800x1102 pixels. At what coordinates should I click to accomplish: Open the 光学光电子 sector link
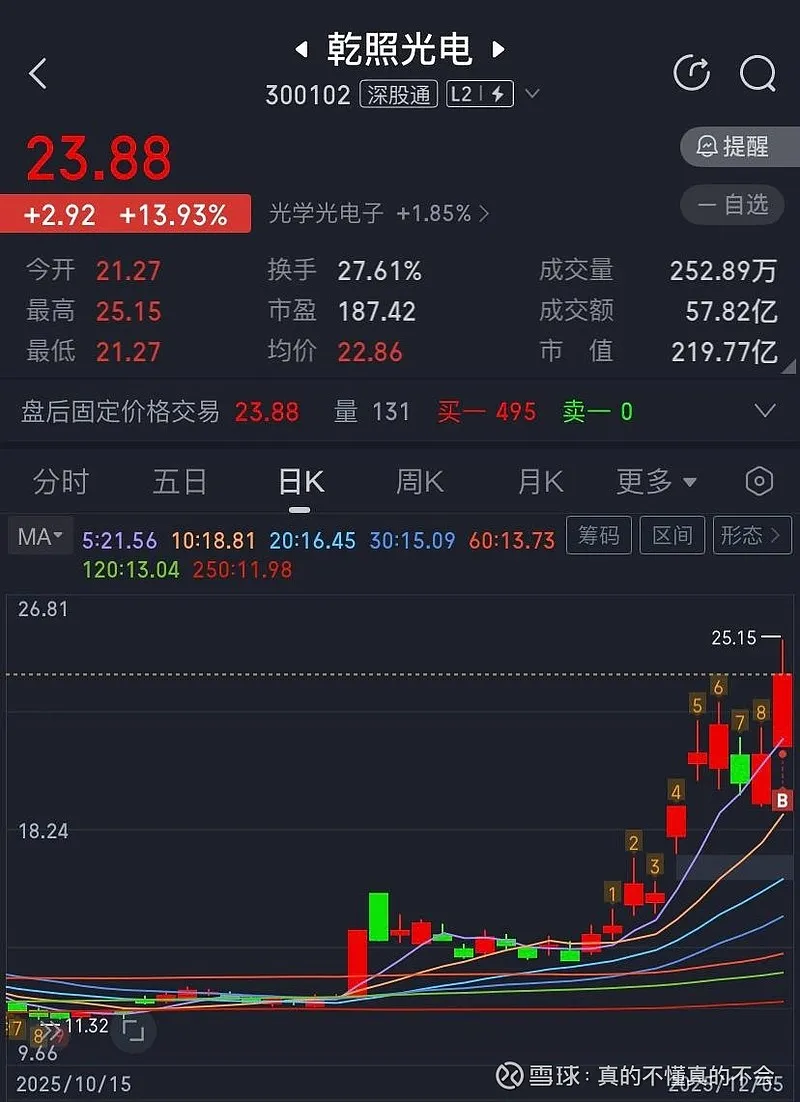378,213
